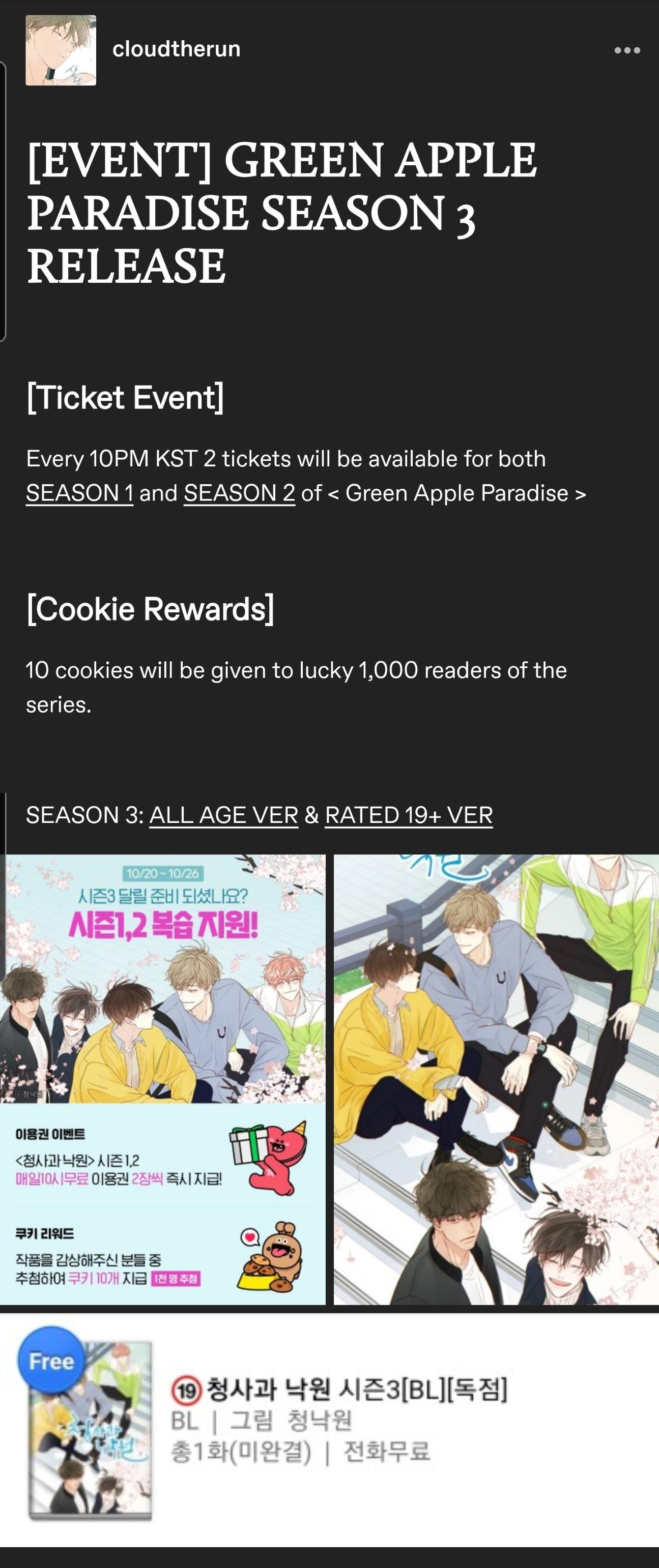
Task: Open the ALL AGE VER link
Action: [223, 815]
